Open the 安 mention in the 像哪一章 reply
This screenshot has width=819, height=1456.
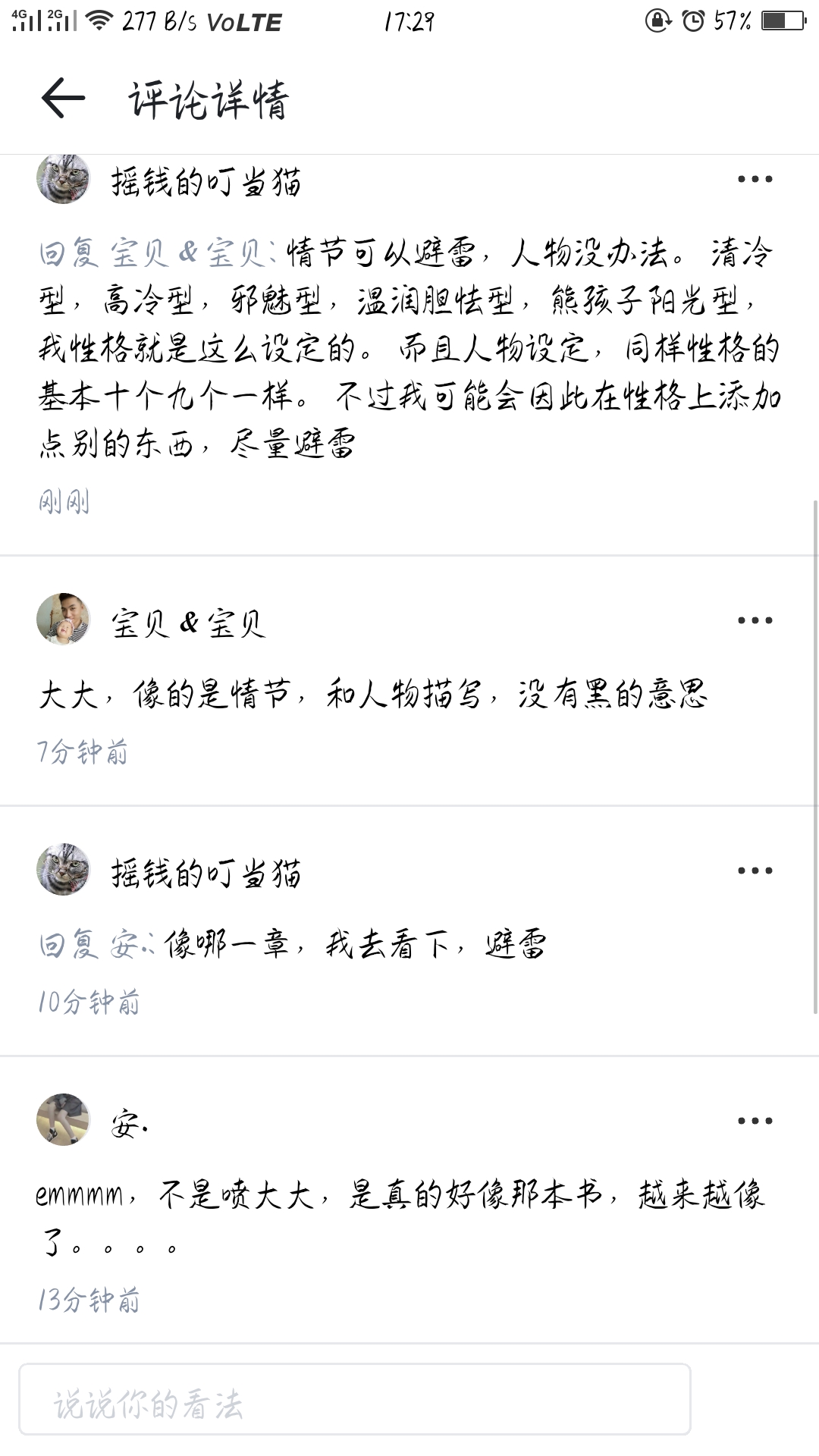click(x=125, y=945)
